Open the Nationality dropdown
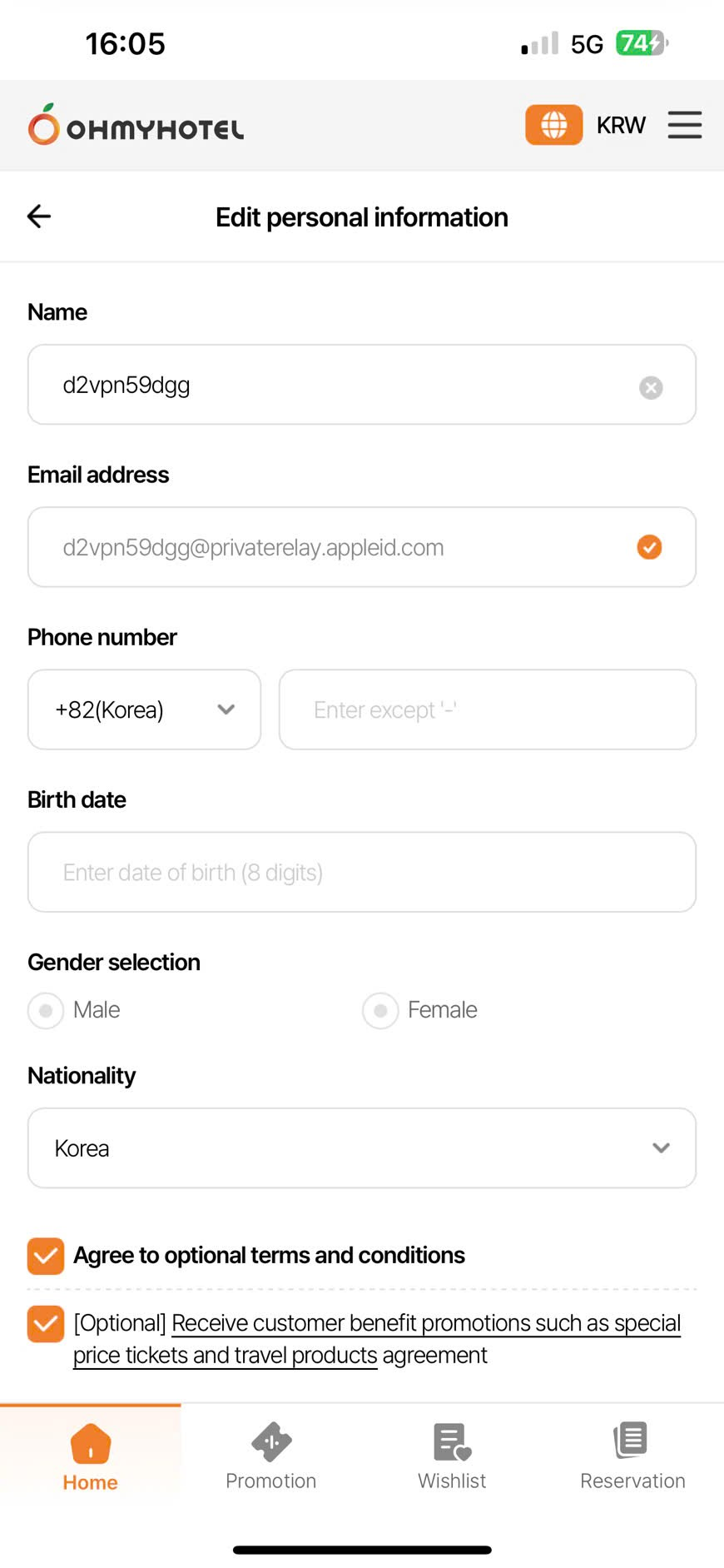724x1568 pixels. (361, 1147)
